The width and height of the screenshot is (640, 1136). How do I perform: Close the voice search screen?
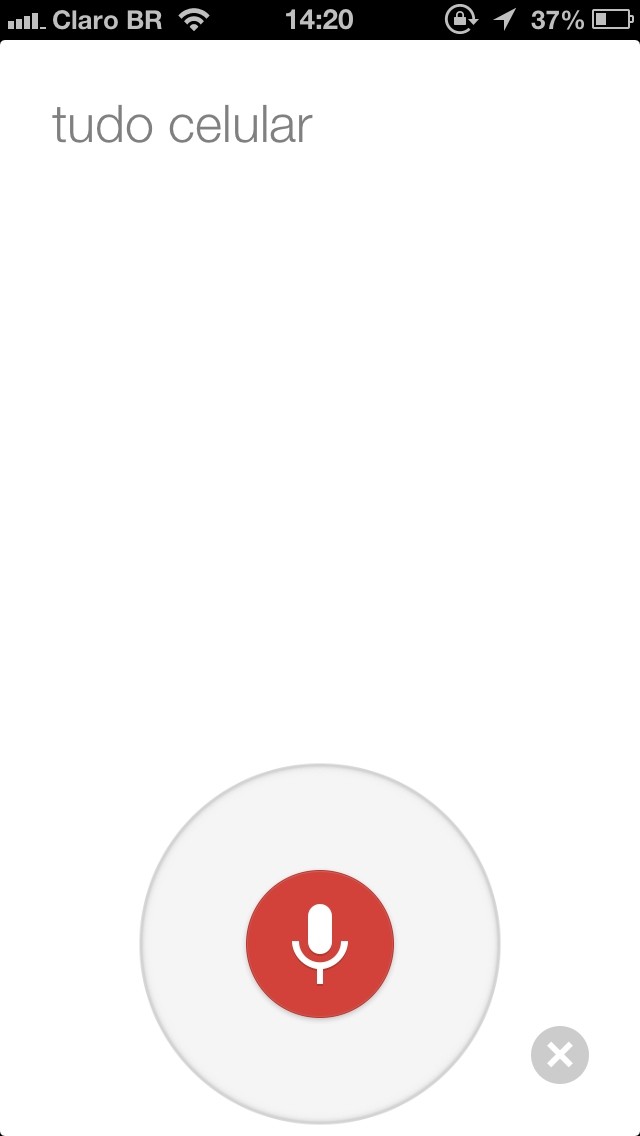point(560,1054)
